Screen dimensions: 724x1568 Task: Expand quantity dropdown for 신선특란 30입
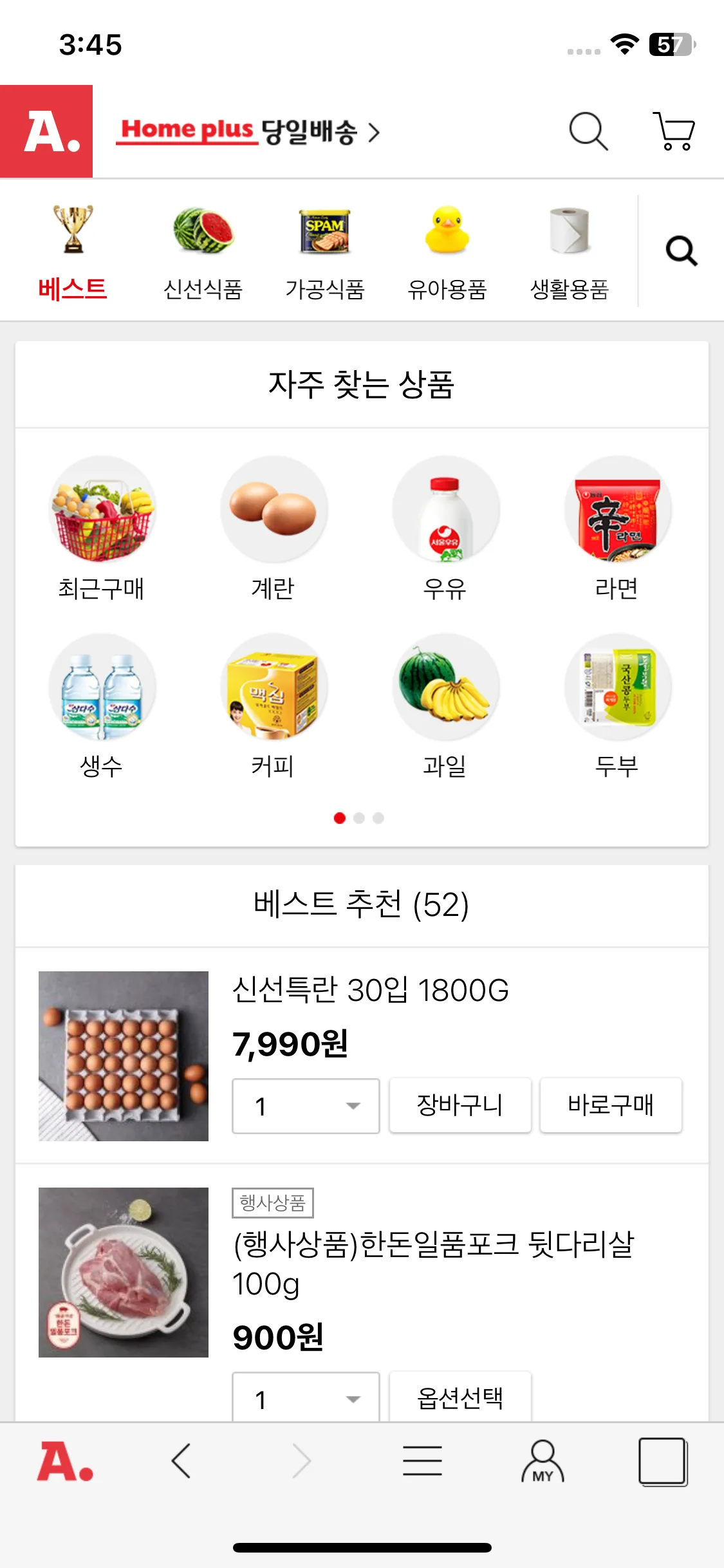(306, 1106)
